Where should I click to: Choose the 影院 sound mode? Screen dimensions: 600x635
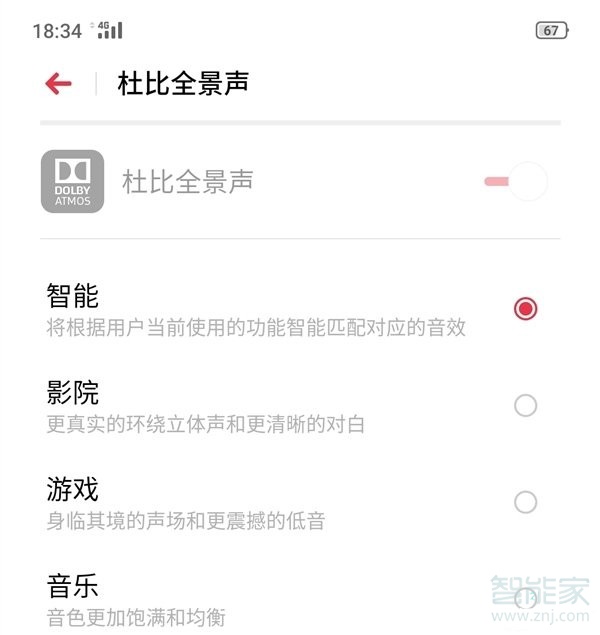pyautogui.click(x=525, y=405)
